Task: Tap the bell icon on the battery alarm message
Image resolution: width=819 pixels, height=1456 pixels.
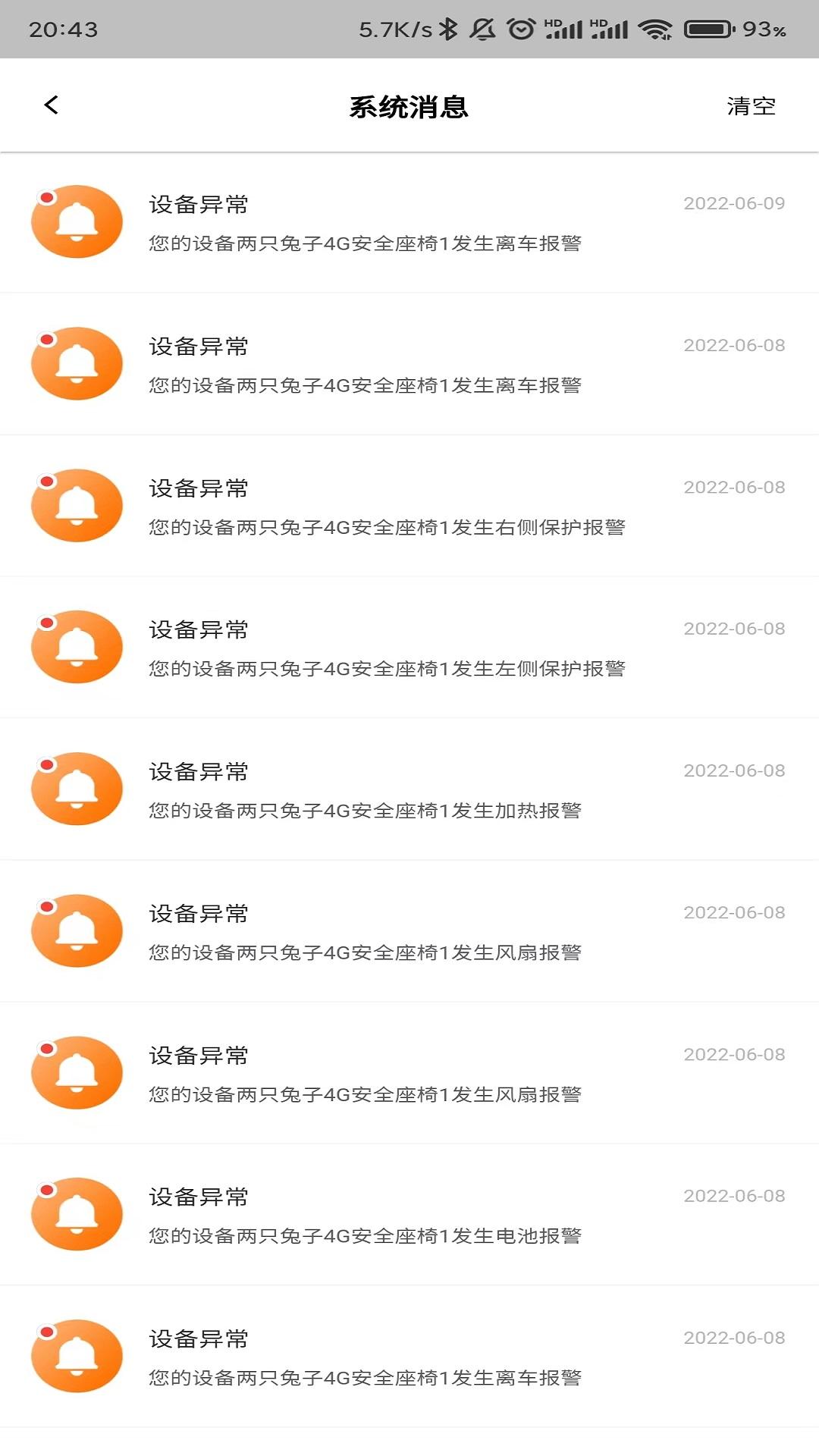Action: click(77, 1214)
